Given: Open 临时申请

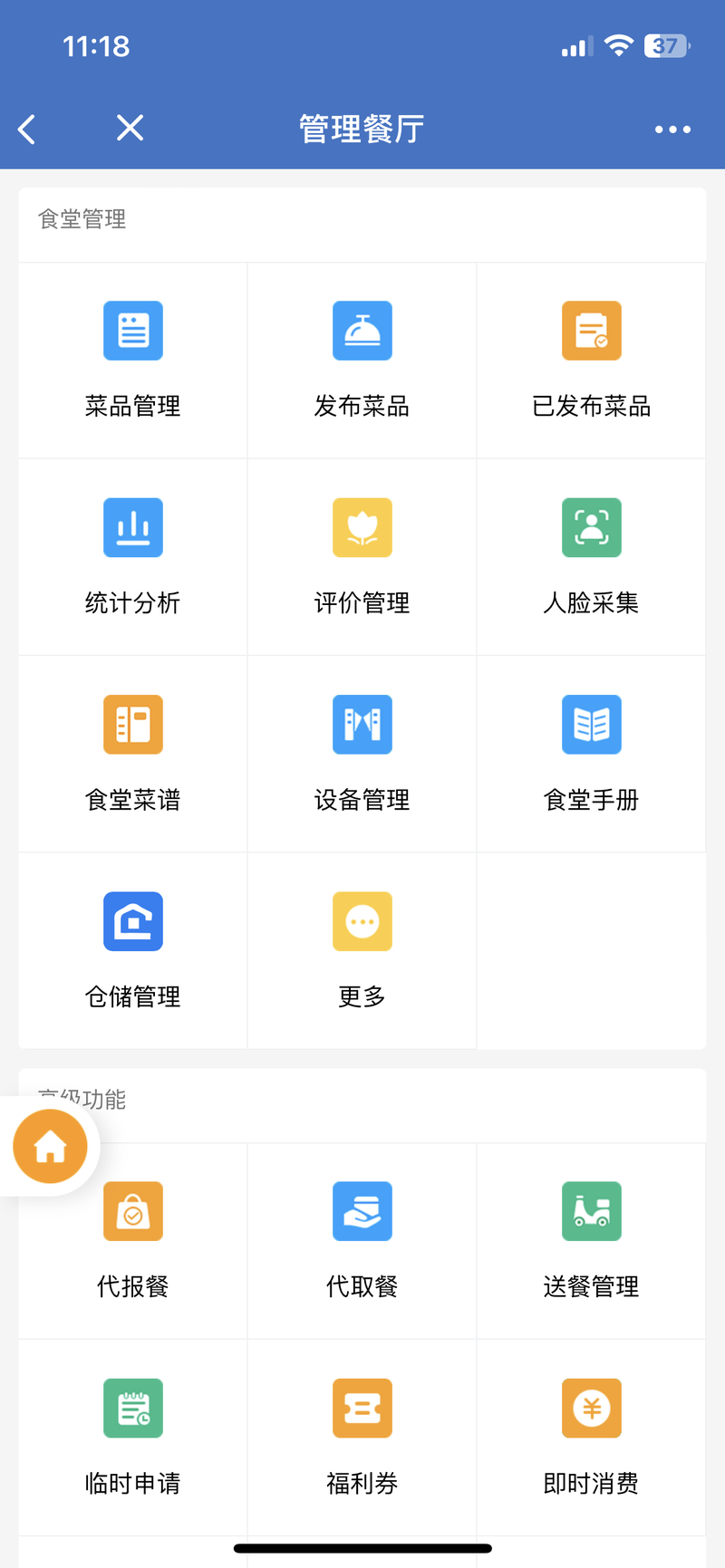Looking at the screenshot, I should tap(133, 1438).
